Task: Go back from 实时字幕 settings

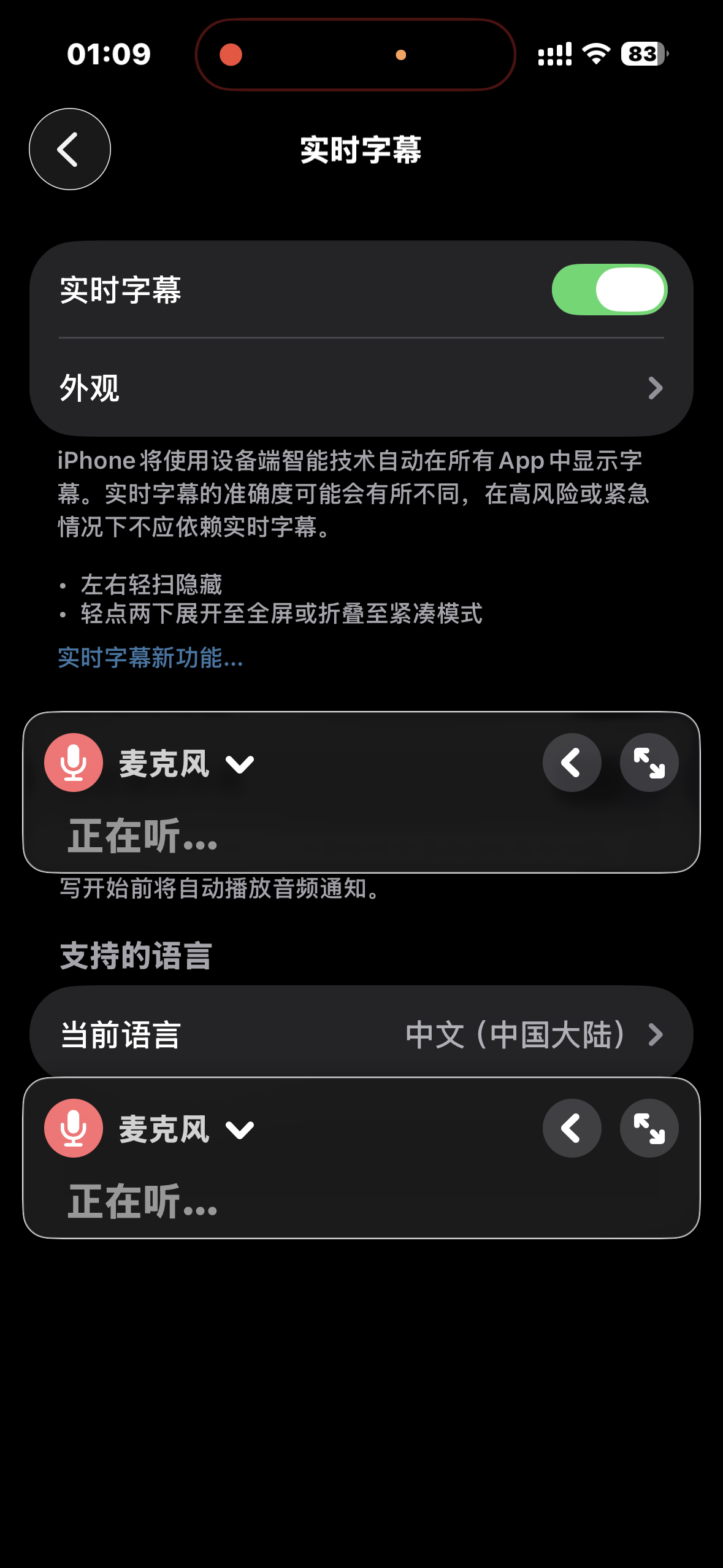Action: point(70,149)
